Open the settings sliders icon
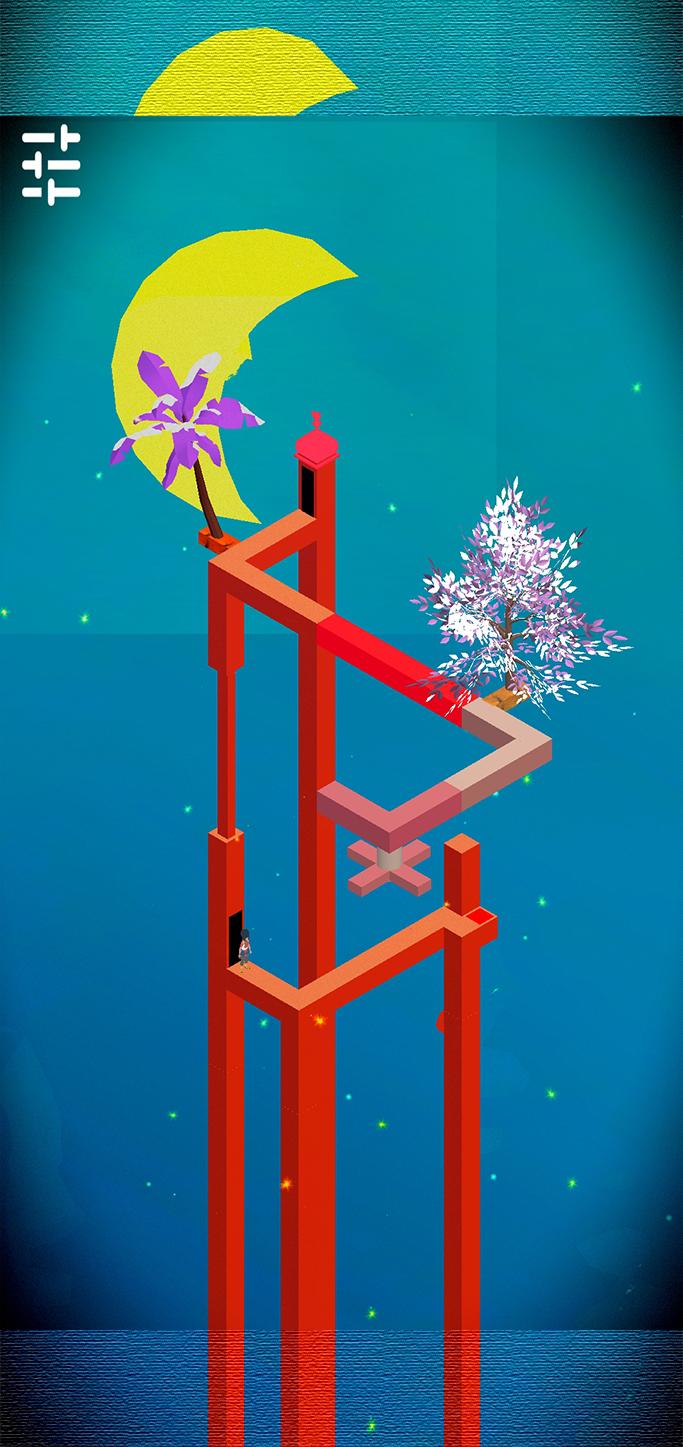The image size is (683, 1447). [51, 165]
